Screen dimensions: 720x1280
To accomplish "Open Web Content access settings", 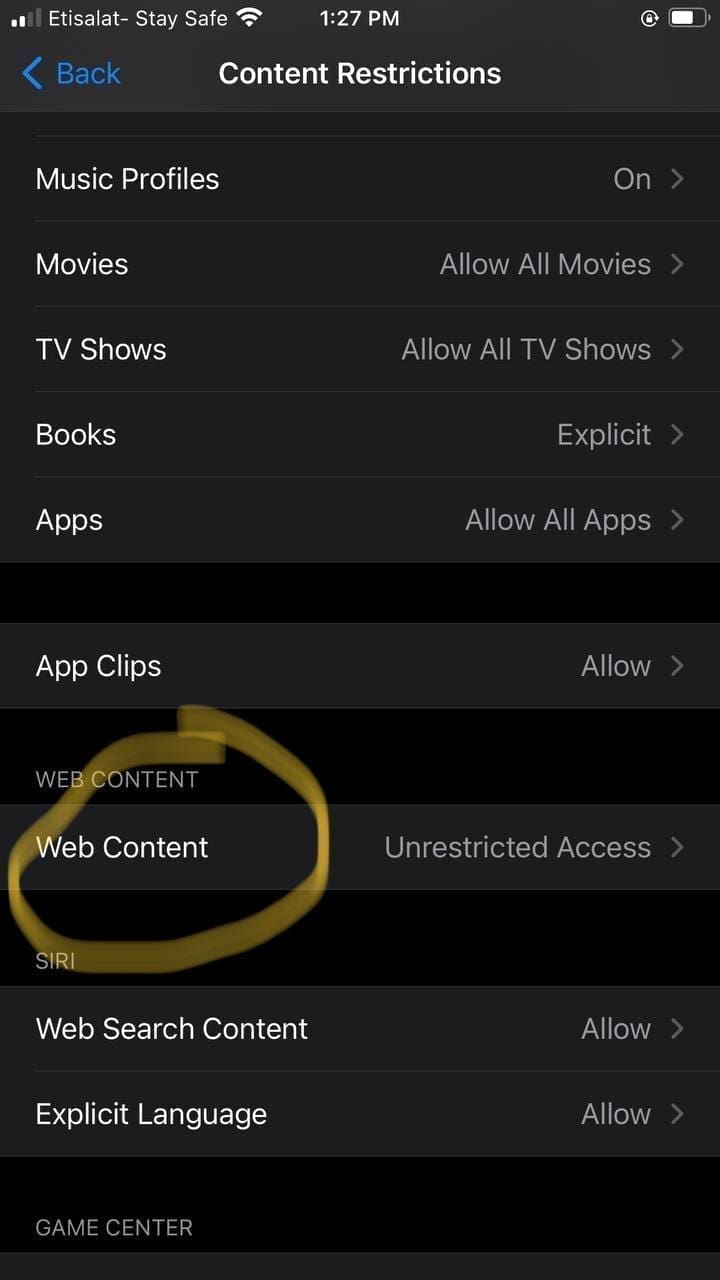I will click(x=360, y=847).
